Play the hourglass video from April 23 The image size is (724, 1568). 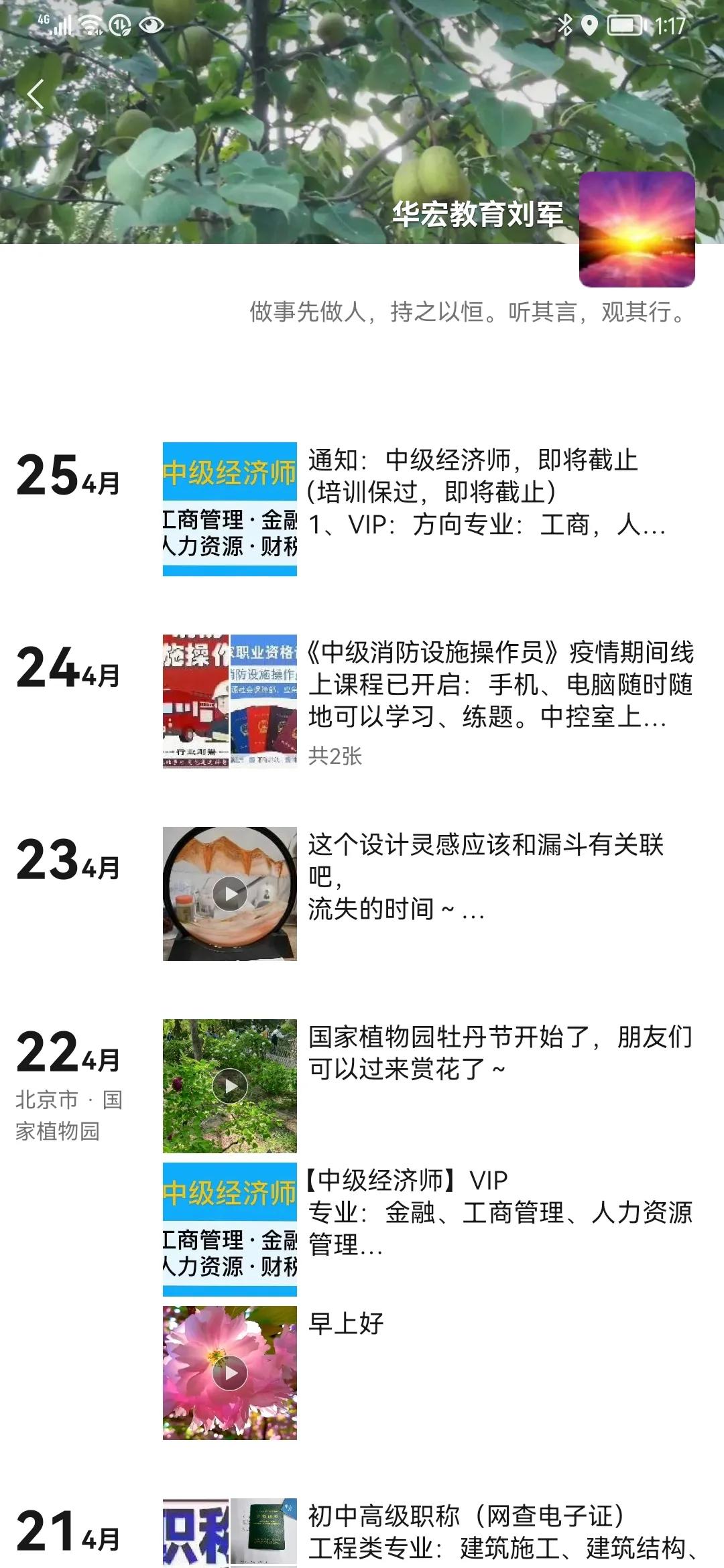tap(230, 894)
